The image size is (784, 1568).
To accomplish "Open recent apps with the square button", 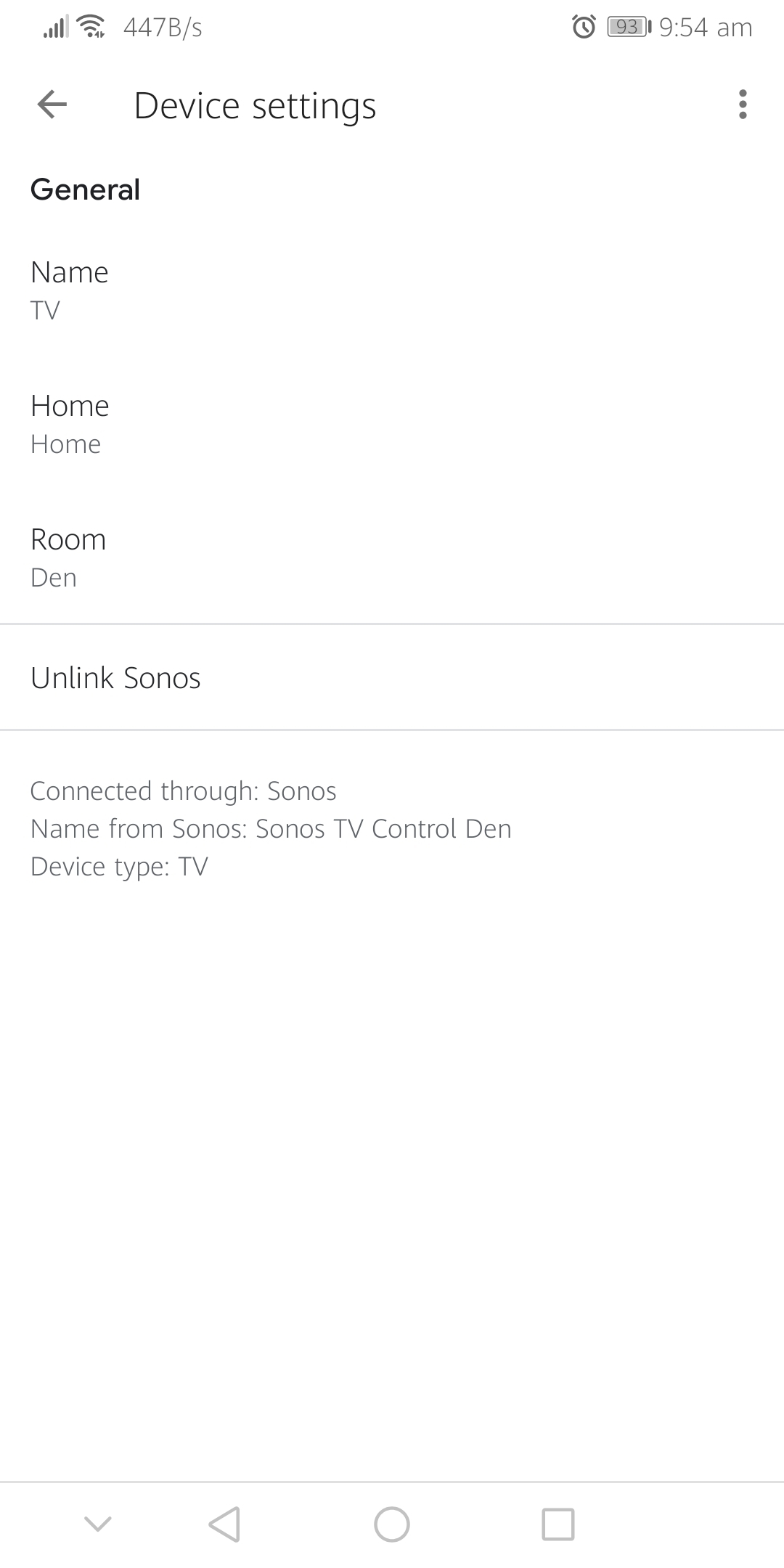I will click(558, 1524).
